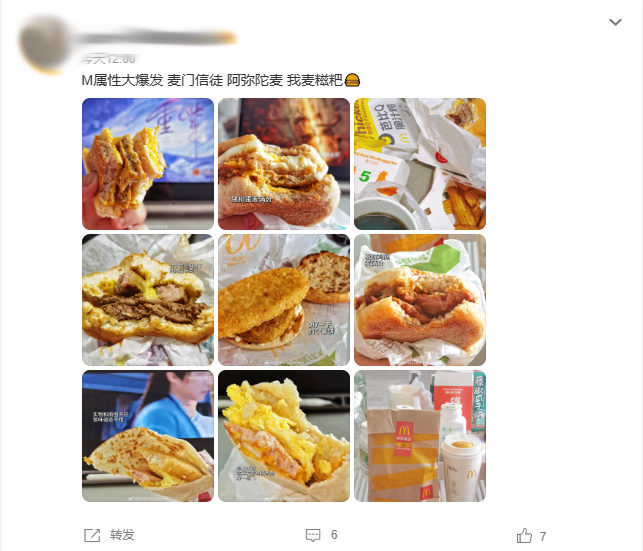Open photo of pancake with man in background
This screenshot has width=643, height=551.
(147, 436)
